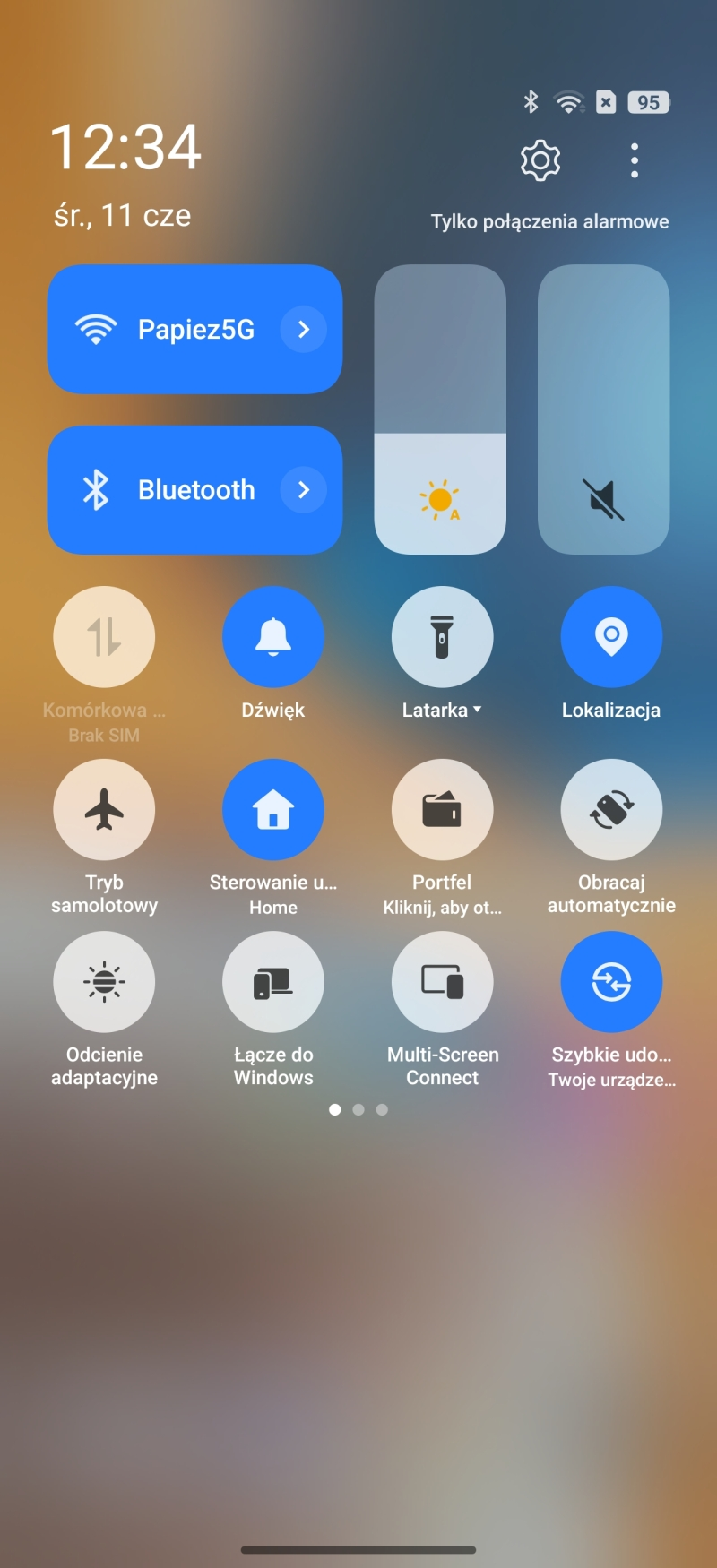Image resolution: width=717 pixels, height=1568 pixels.
Task: Enable Obracaj automatycznie rotation
Action: click(611, 809)
